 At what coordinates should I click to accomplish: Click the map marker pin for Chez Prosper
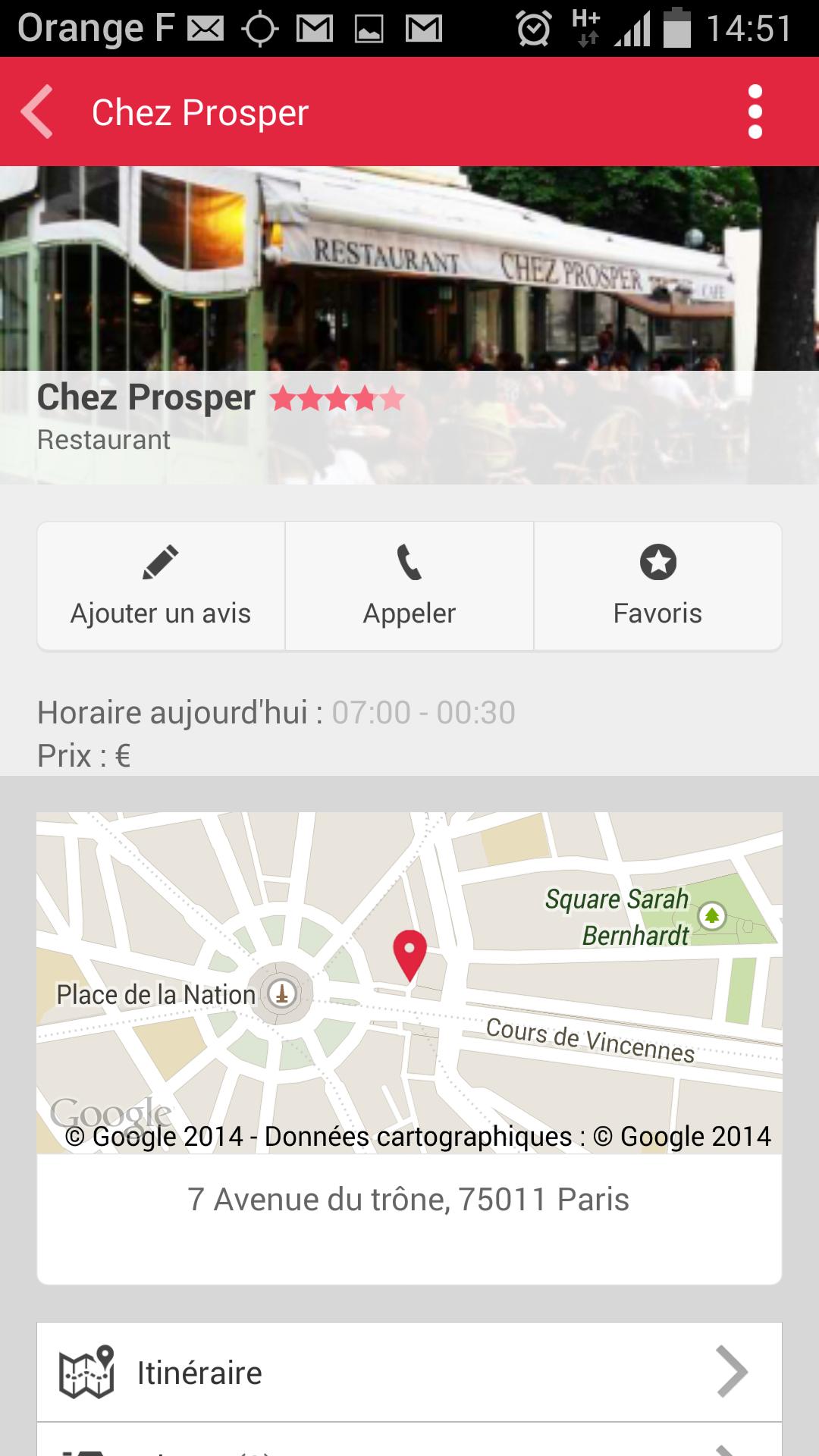coord(409,952)
